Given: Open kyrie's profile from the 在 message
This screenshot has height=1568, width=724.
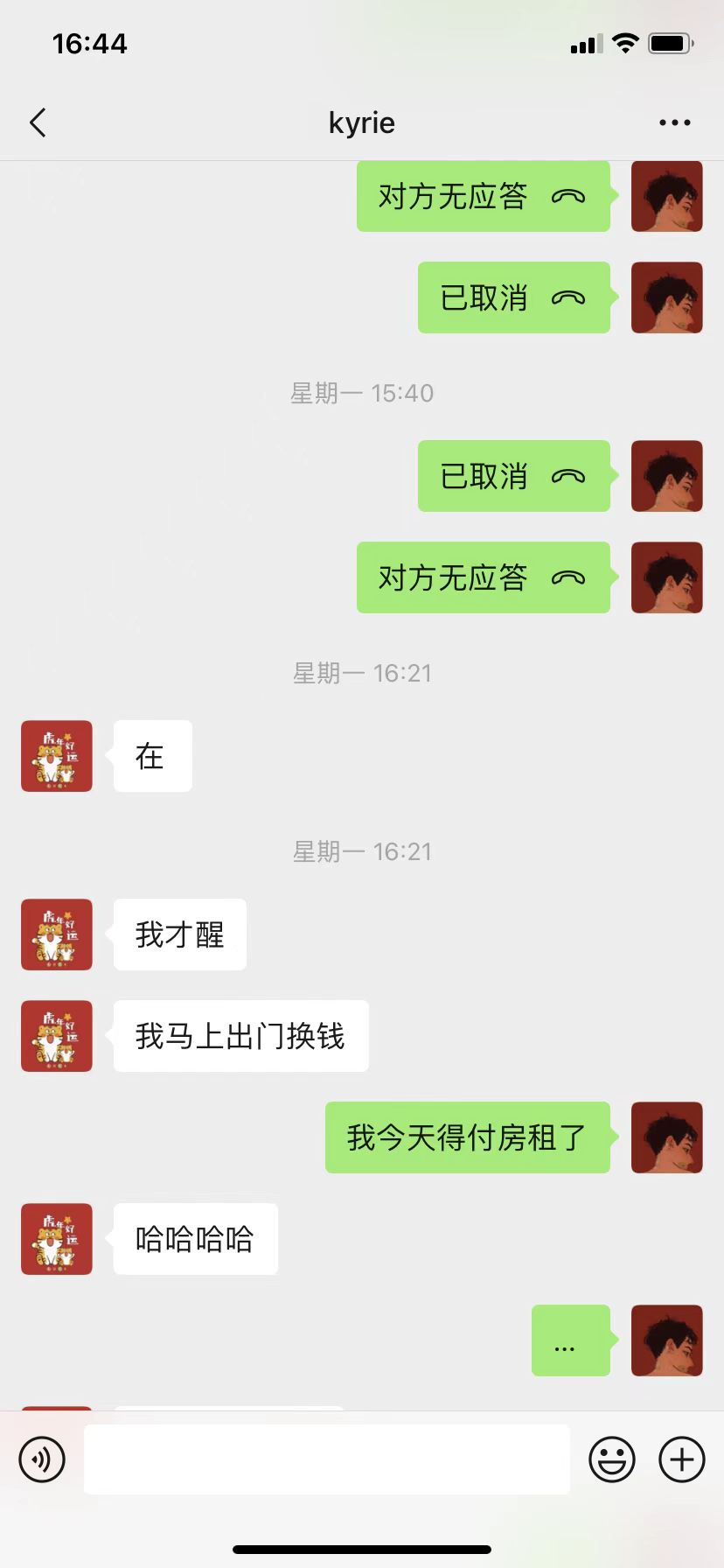Looking at the screenshot, I should pyautogui.click(x=57, y=756).
